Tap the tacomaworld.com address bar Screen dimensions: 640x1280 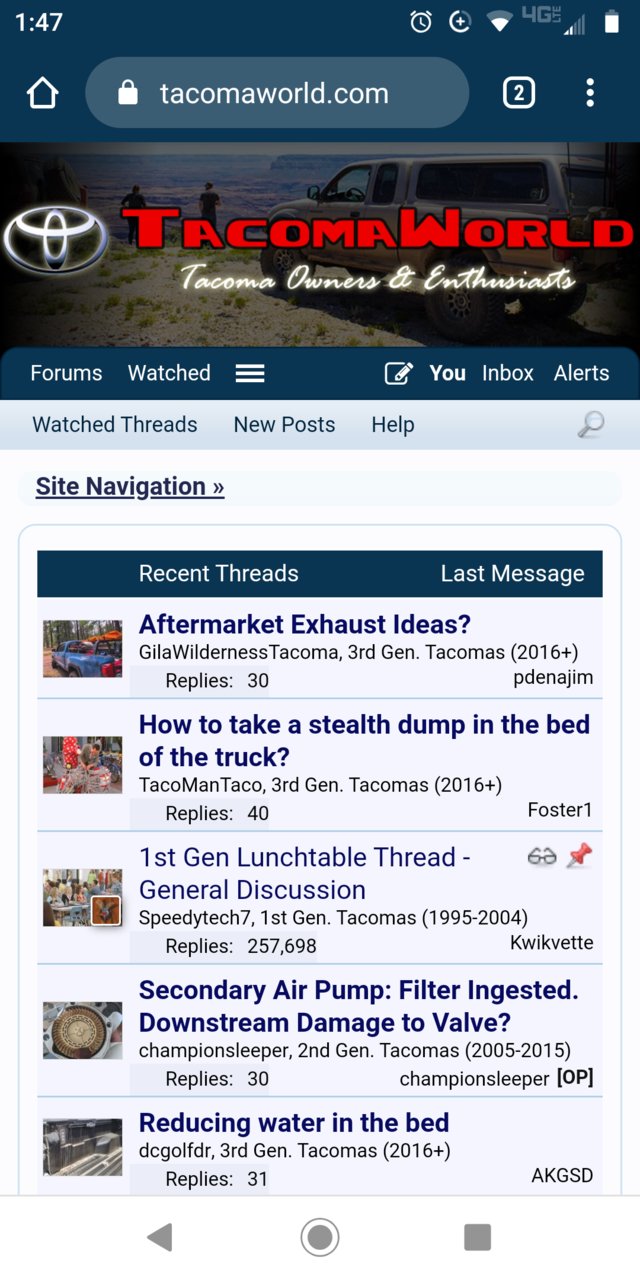click(x=277, y=94)
